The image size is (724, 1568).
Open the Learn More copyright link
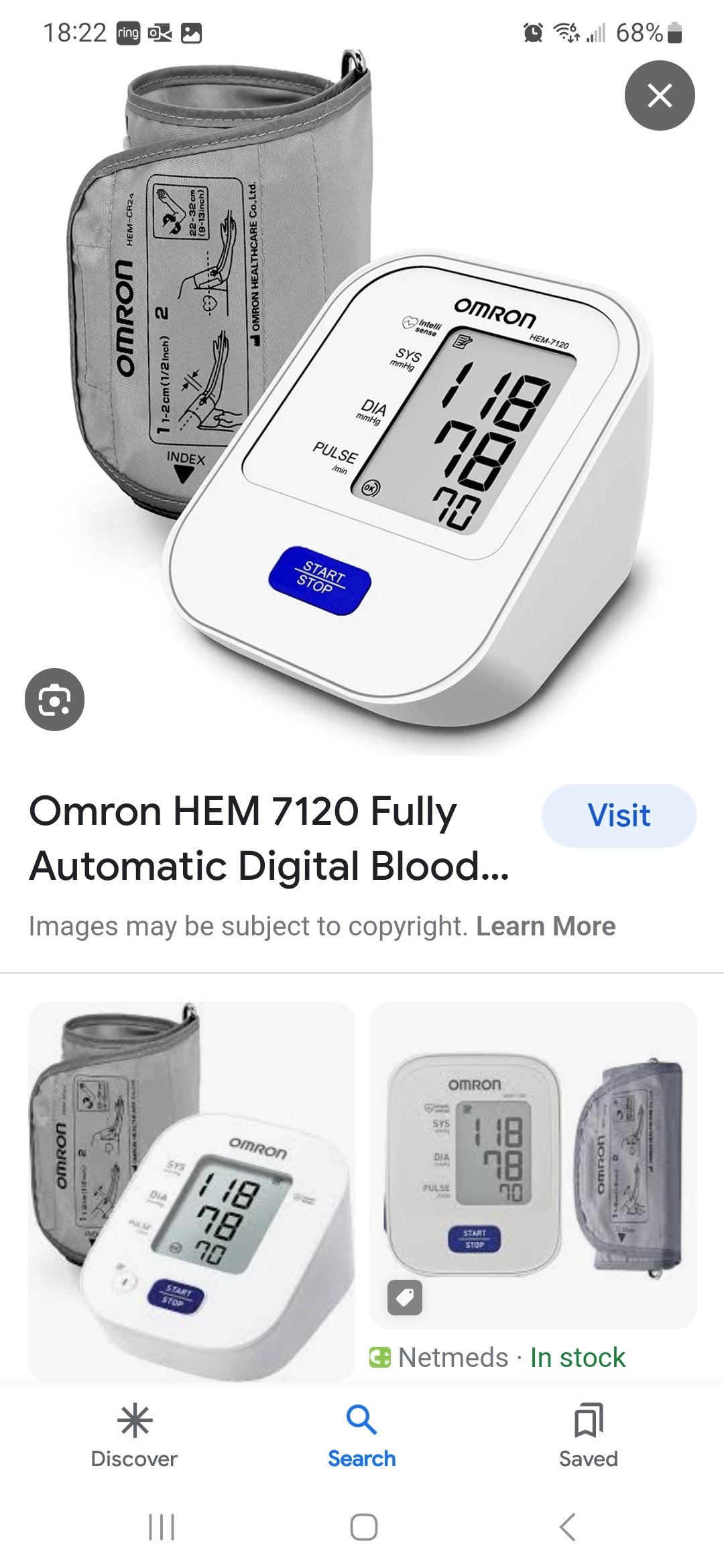[546, 926]
